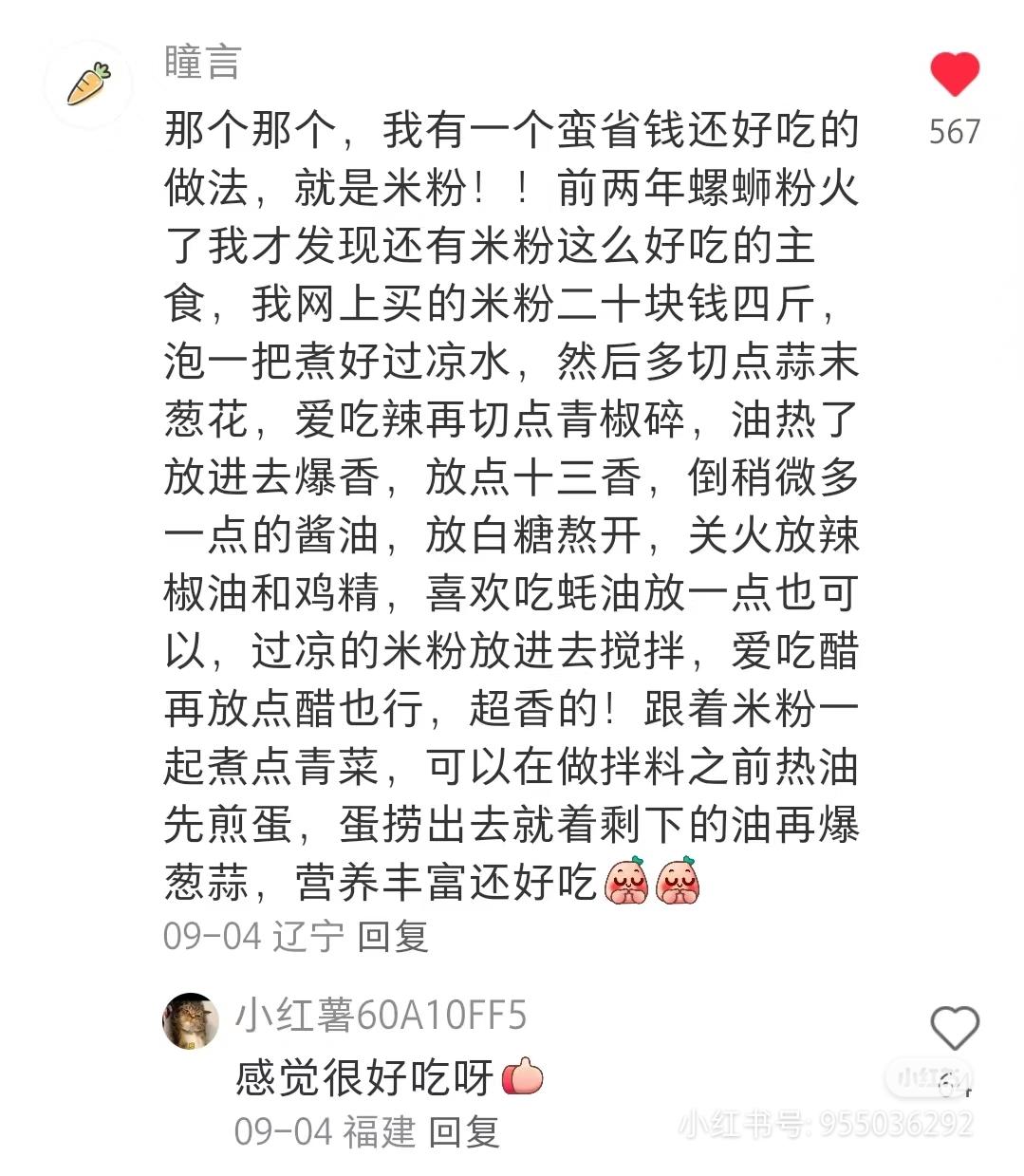1024x1176 pixels.
Task: Reply to 瞳言's rice noodle comment
Action: point(393,937)
